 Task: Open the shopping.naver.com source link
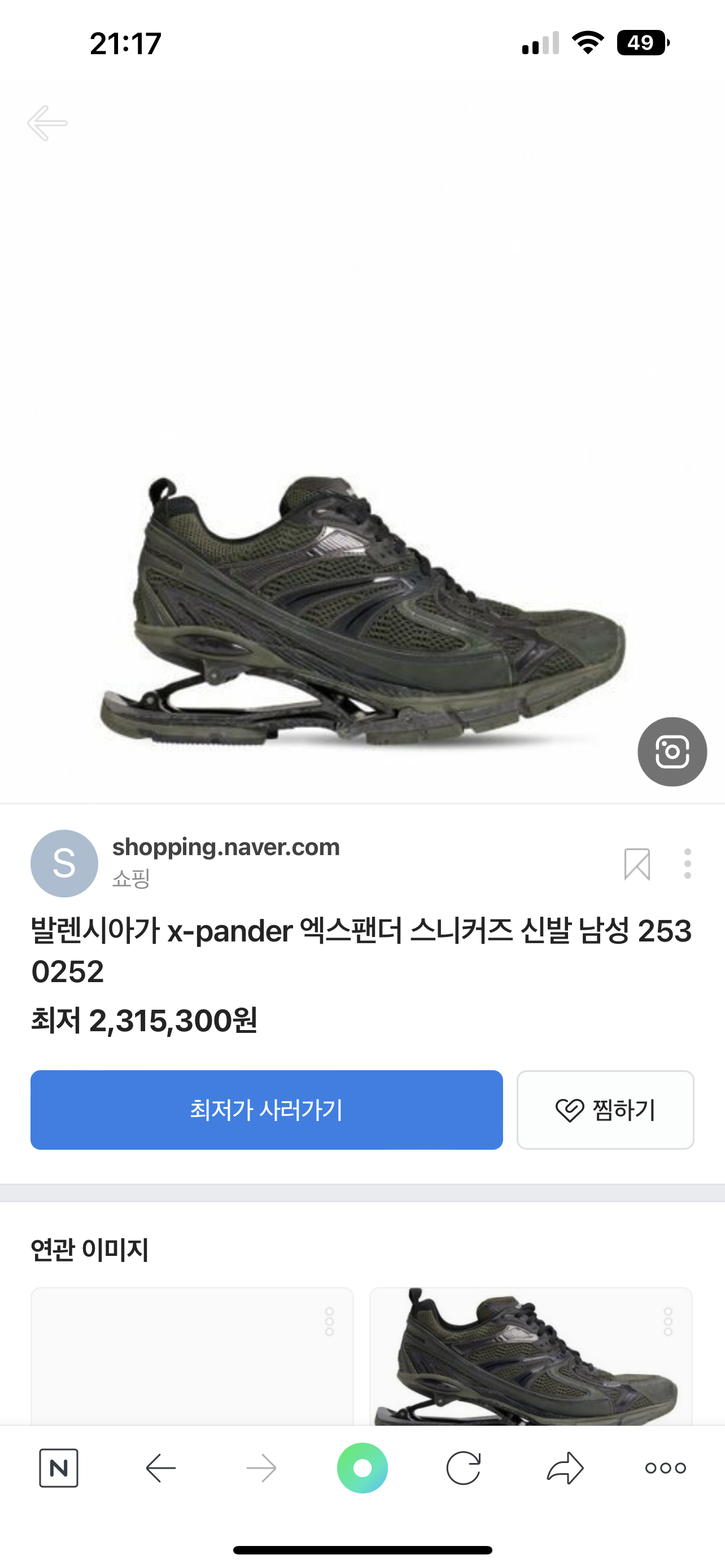click(x=226, y=847)
